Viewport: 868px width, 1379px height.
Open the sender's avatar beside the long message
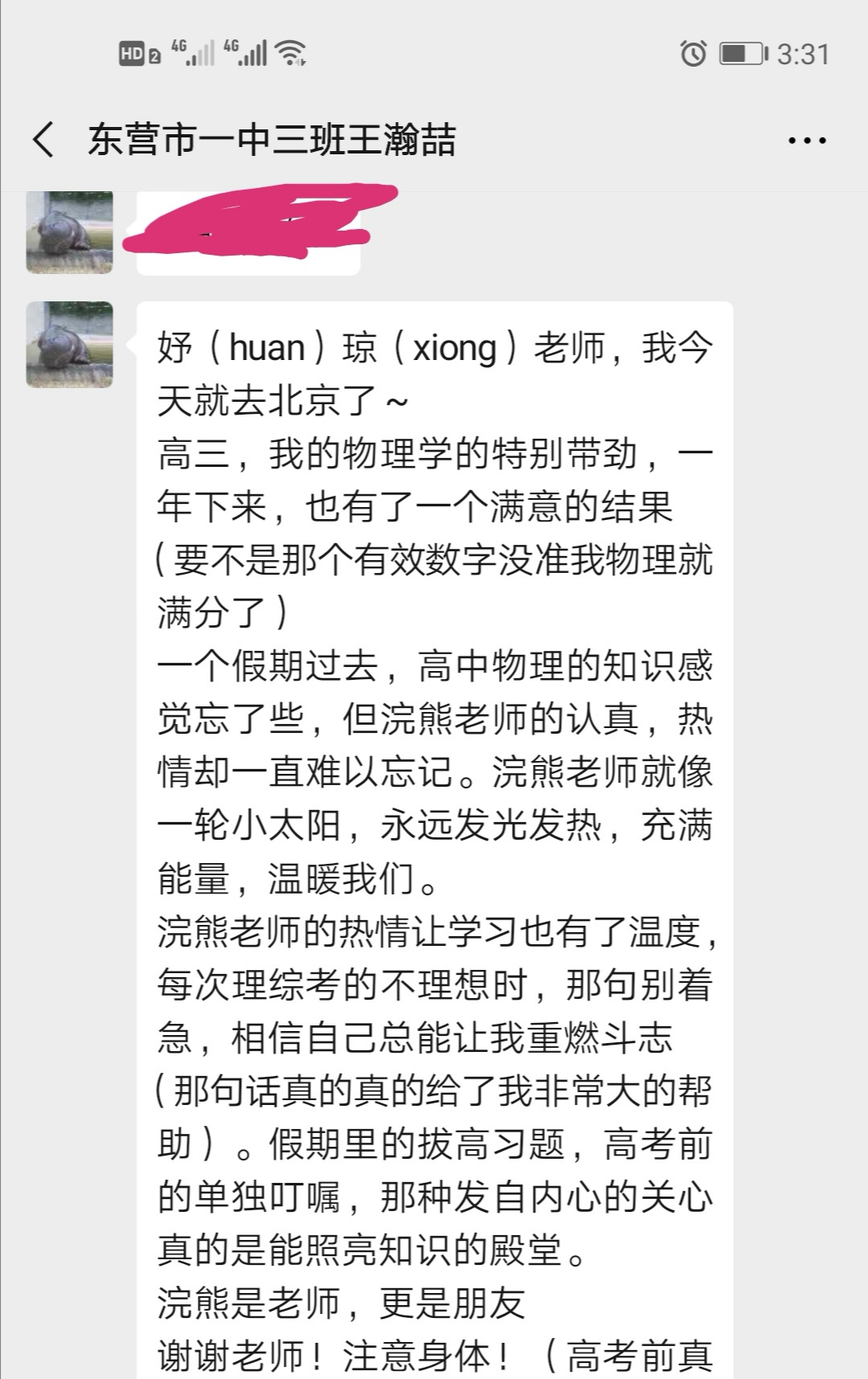click(69, 345)
